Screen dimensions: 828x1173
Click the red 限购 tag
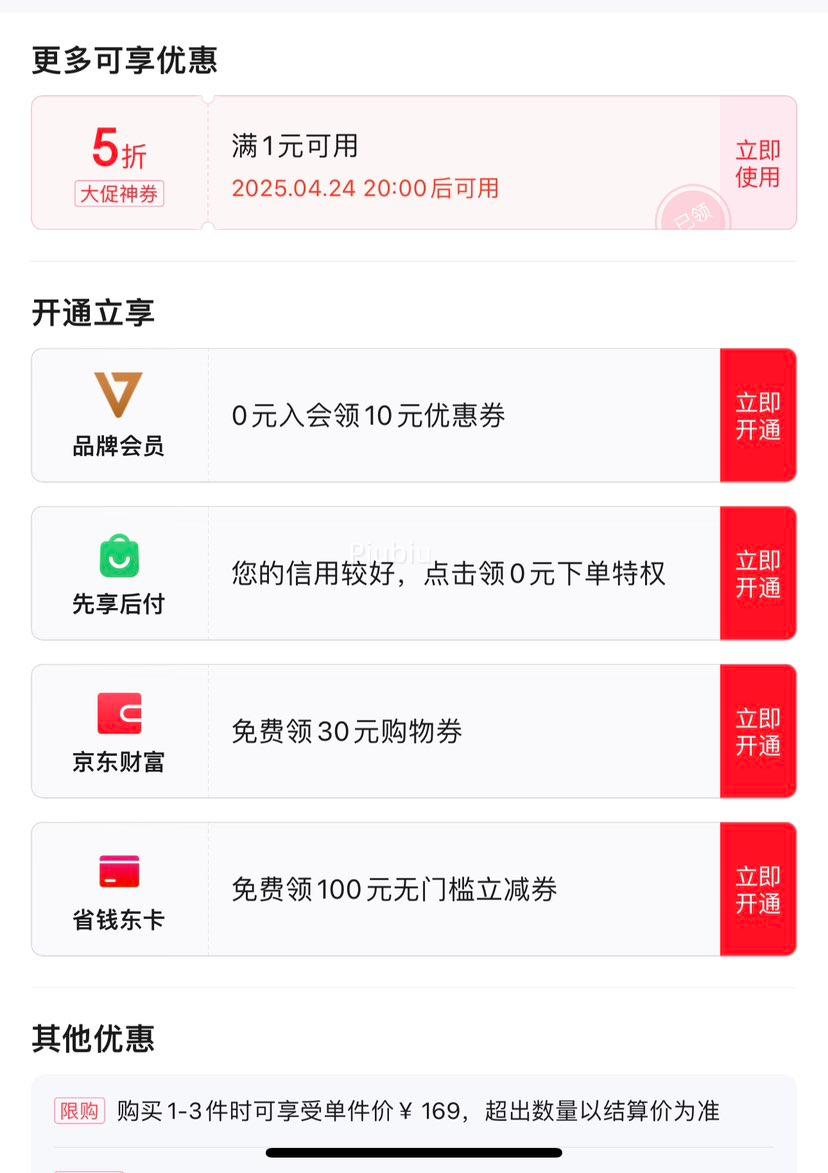click(80, 1110)
